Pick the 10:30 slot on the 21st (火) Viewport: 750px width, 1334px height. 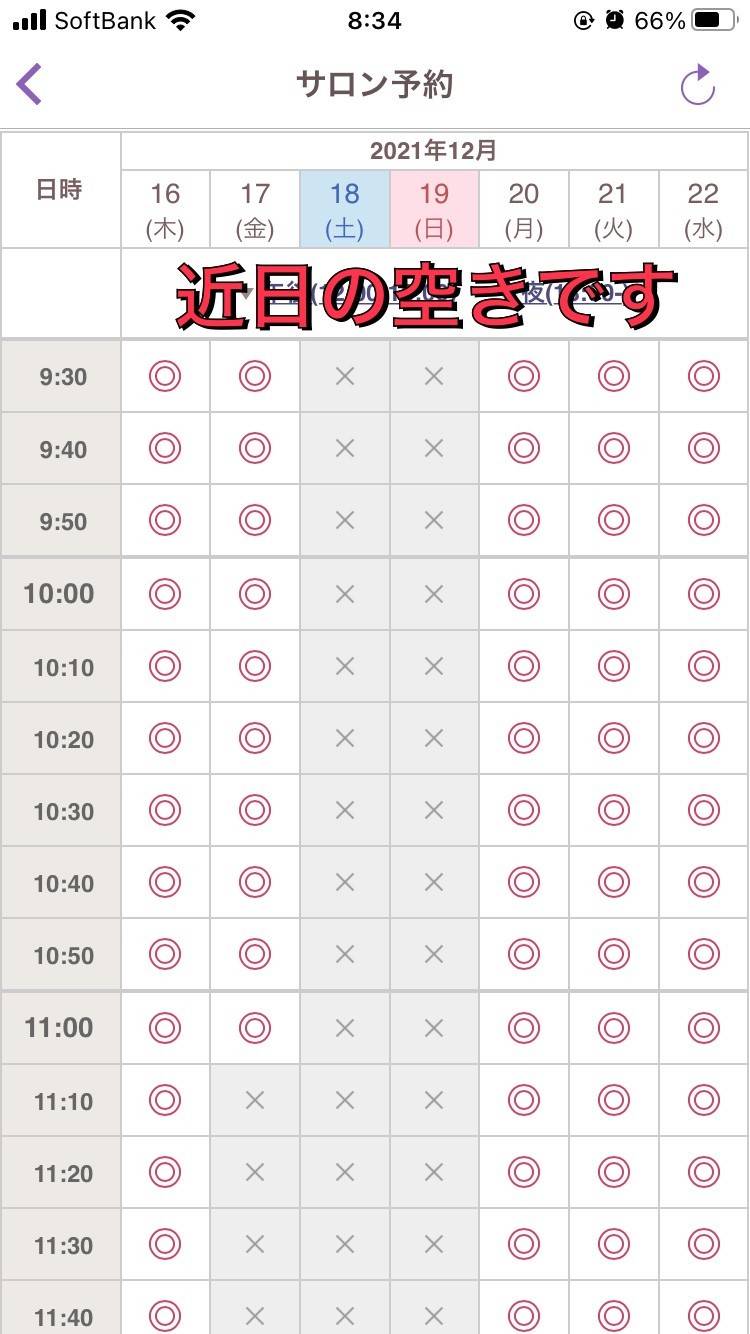click(613, 810)
